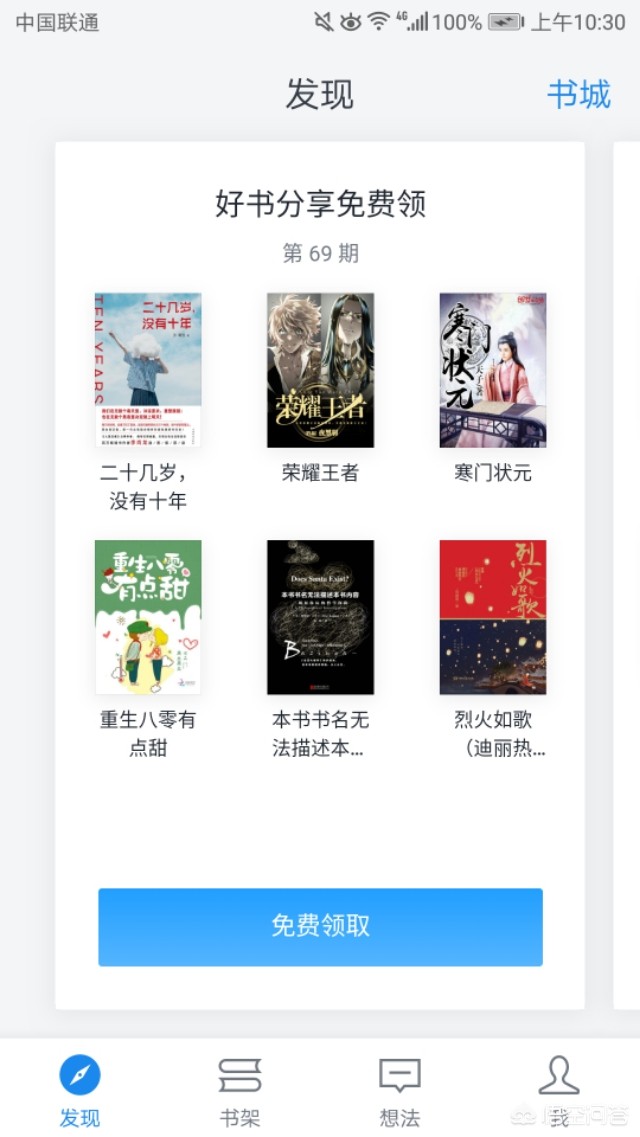Select the book 寒门状元
The height and width of the screenshot is (1137, 640).
tap(493, 370)
